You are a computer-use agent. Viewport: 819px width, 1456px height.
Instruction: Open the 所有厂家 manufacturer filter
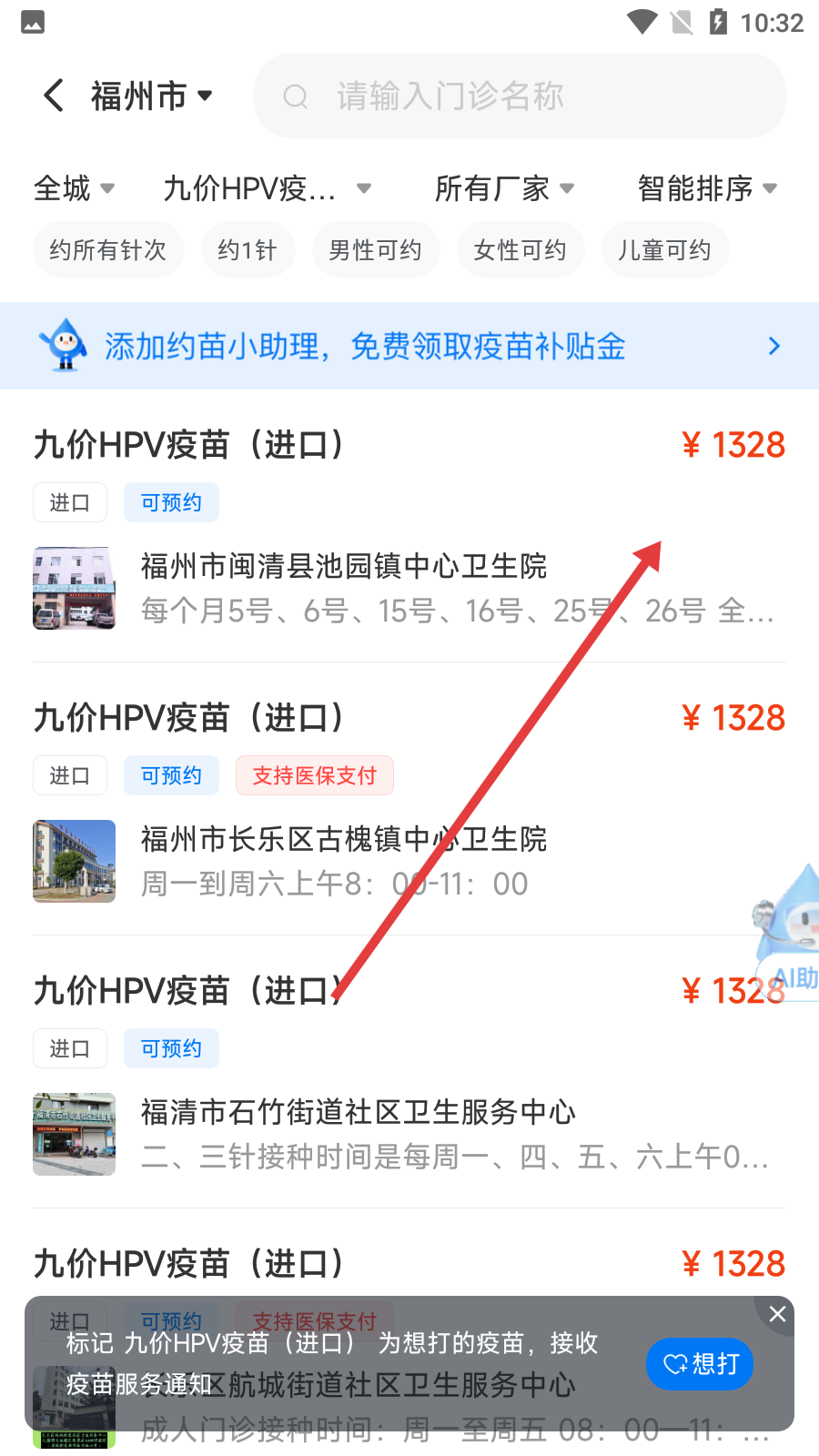(504, 188)
